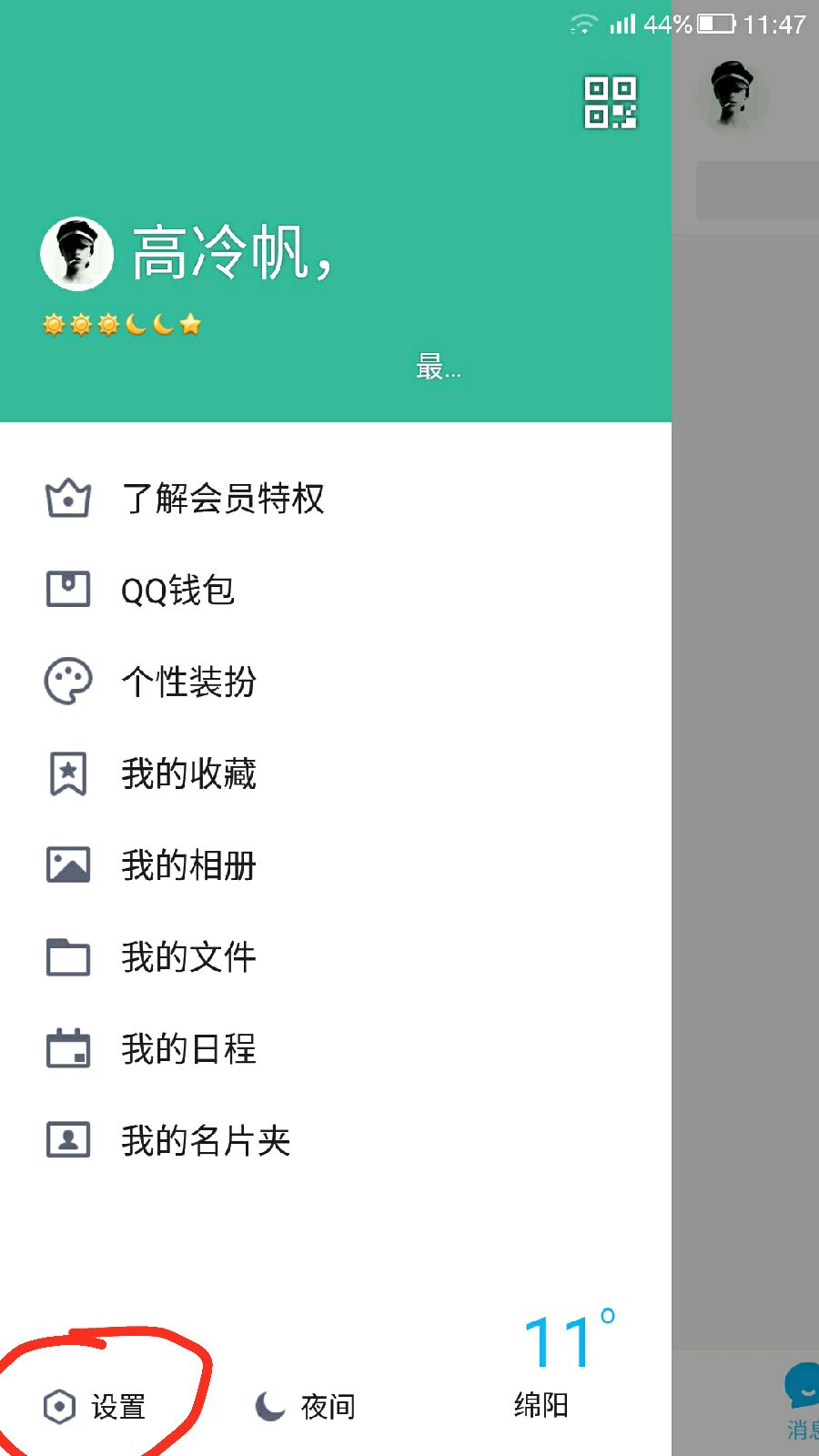The width and height of the screenshot is (819, 1456).
Task: Switch on 夜间 mode
Action: click(x=305, y=1407)
